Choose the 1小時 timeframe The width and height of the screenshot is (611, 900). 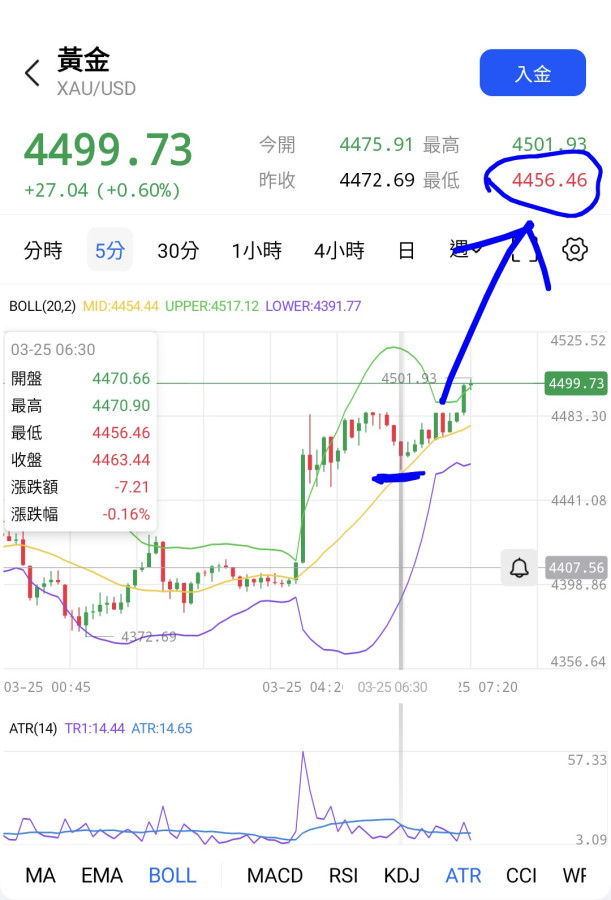257,250
